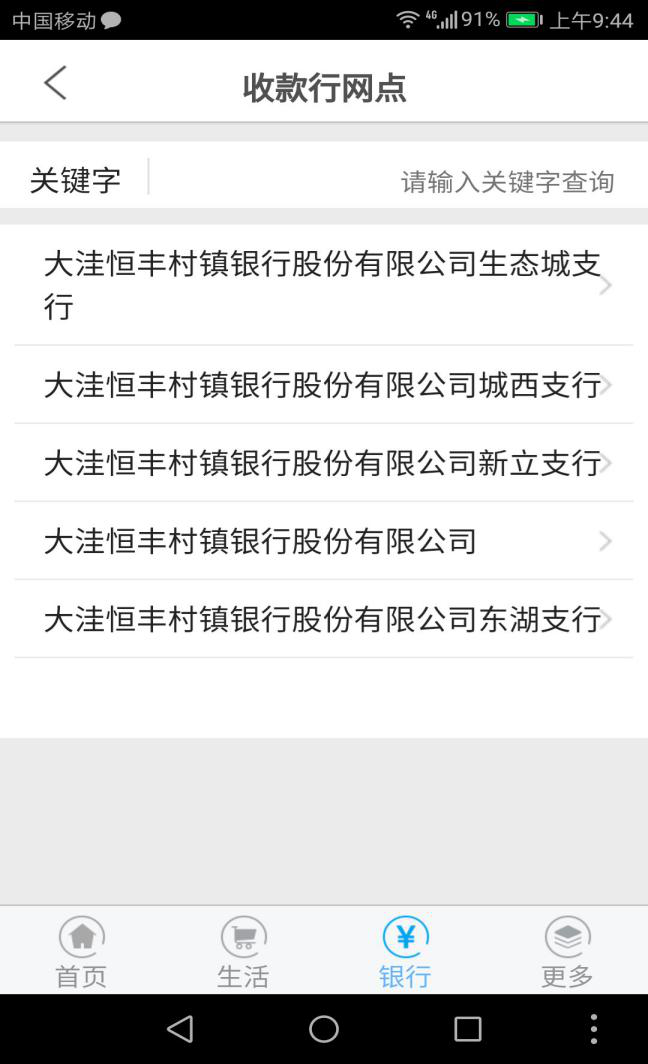
Task: Open the system recent apps button
Action: coord(468,1029)
